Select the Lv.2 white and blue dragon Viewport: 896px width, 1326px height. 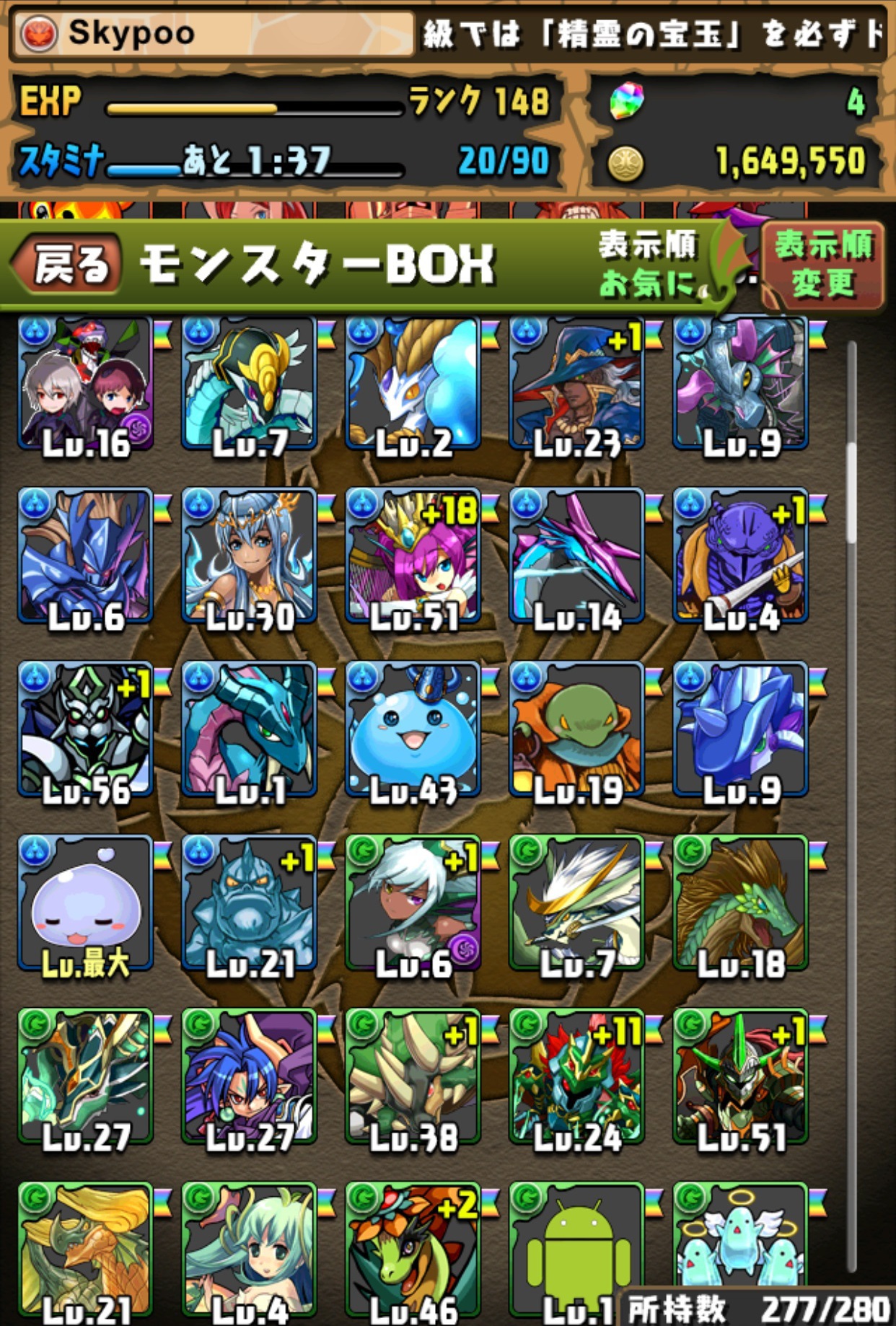click(413, 382)
